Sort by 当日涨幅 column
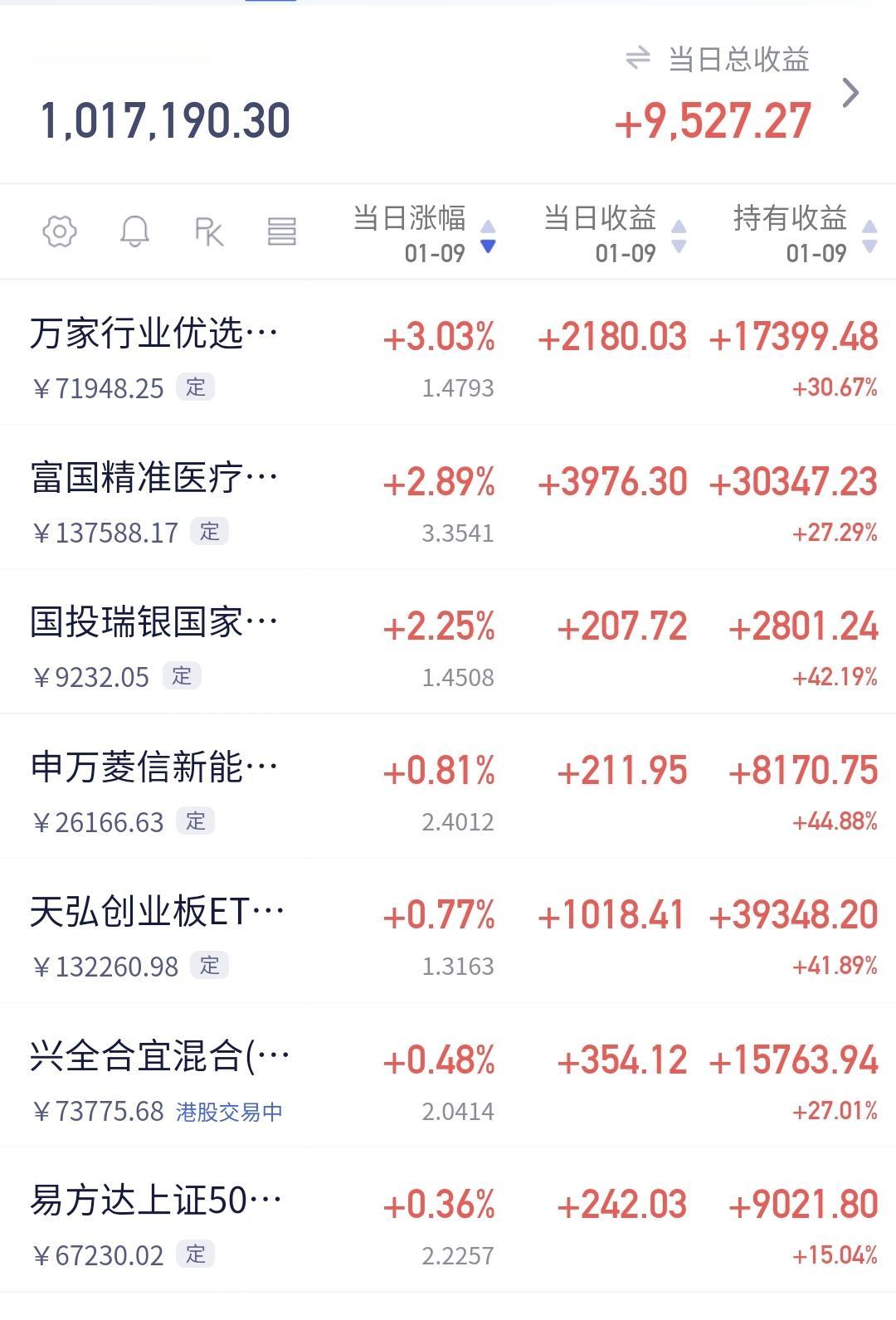The image size is (896, 1320). coord(423,232)
